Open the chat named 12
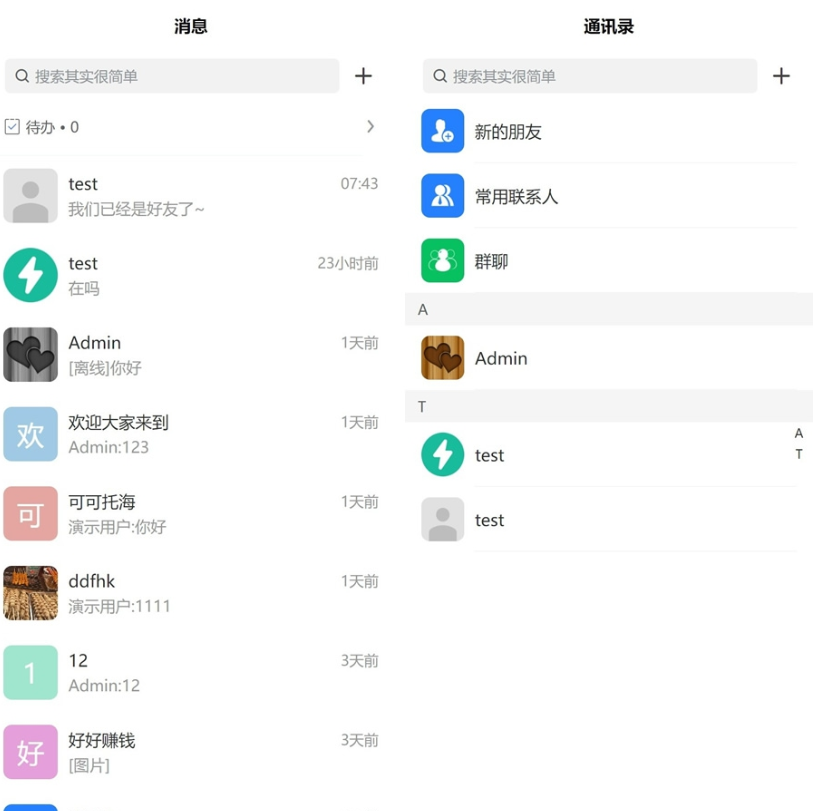 [190, 673]
